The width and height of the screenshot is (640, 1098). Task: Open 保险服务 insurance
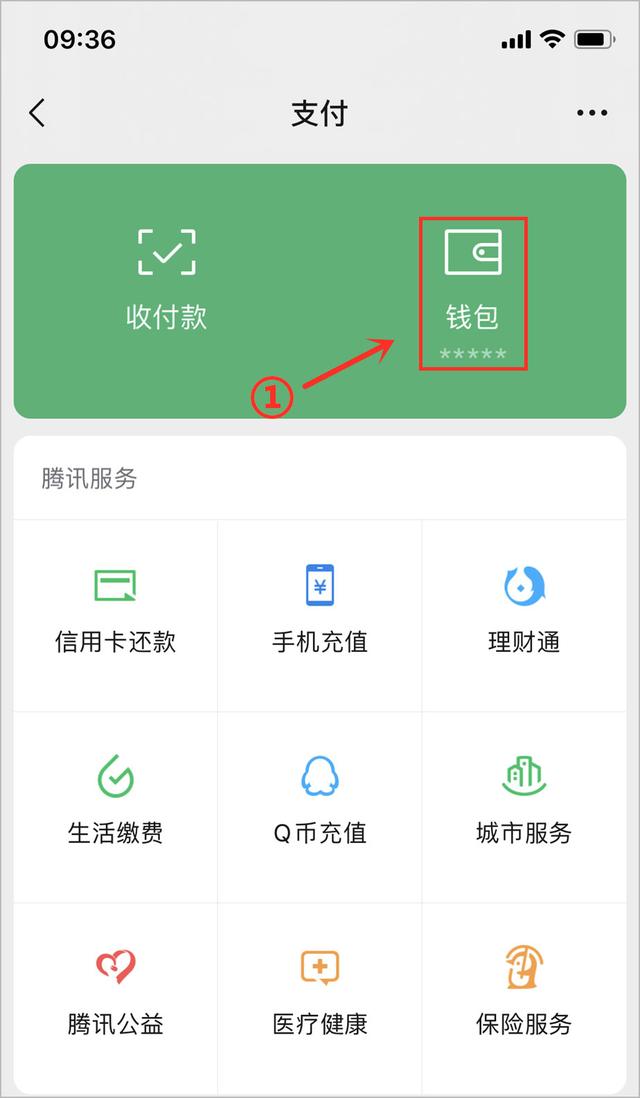coord(524,993)
